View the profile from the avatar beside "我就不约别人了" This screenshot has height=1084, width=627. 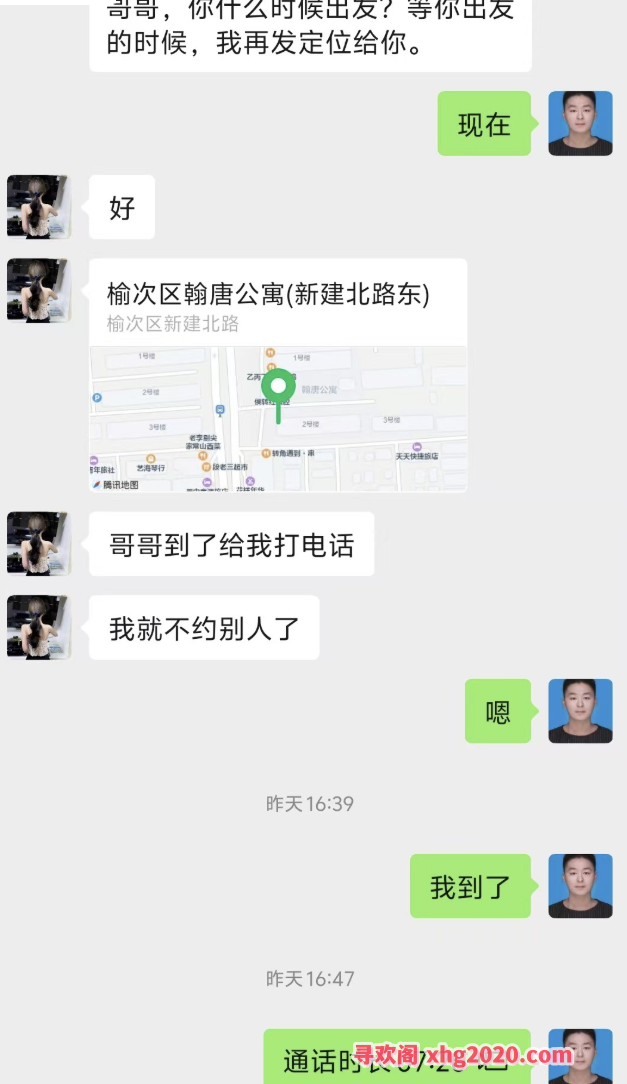pos(38,627)
